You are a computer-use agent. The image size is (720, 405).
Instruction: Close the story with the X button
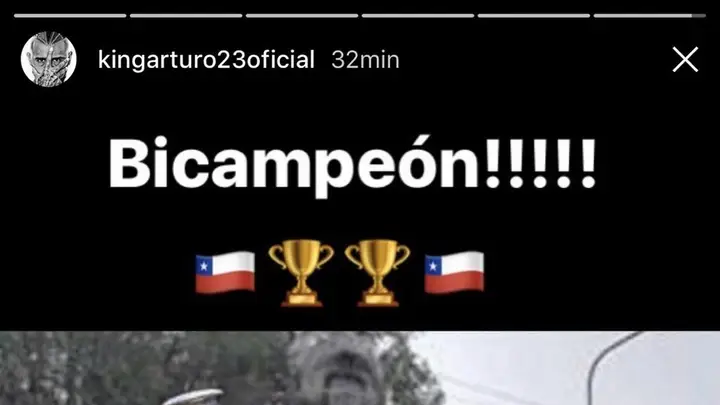point(685,60)
